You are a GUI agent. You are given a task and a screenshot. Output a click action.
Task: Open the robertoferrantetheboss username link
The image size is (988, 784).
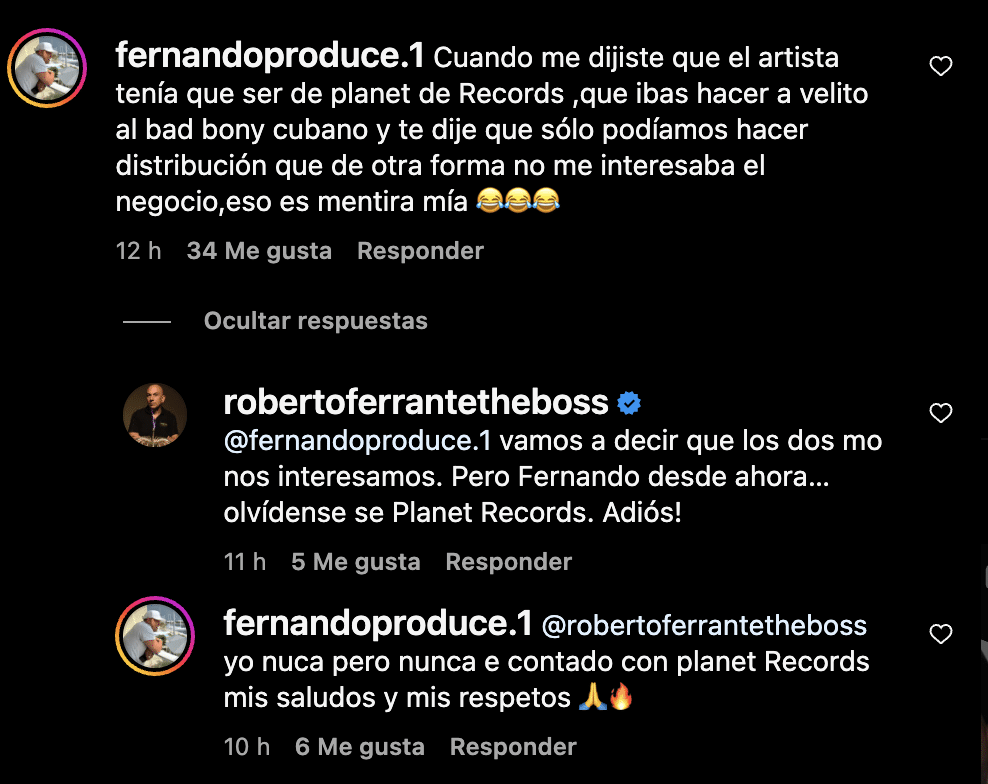[416, 402]
